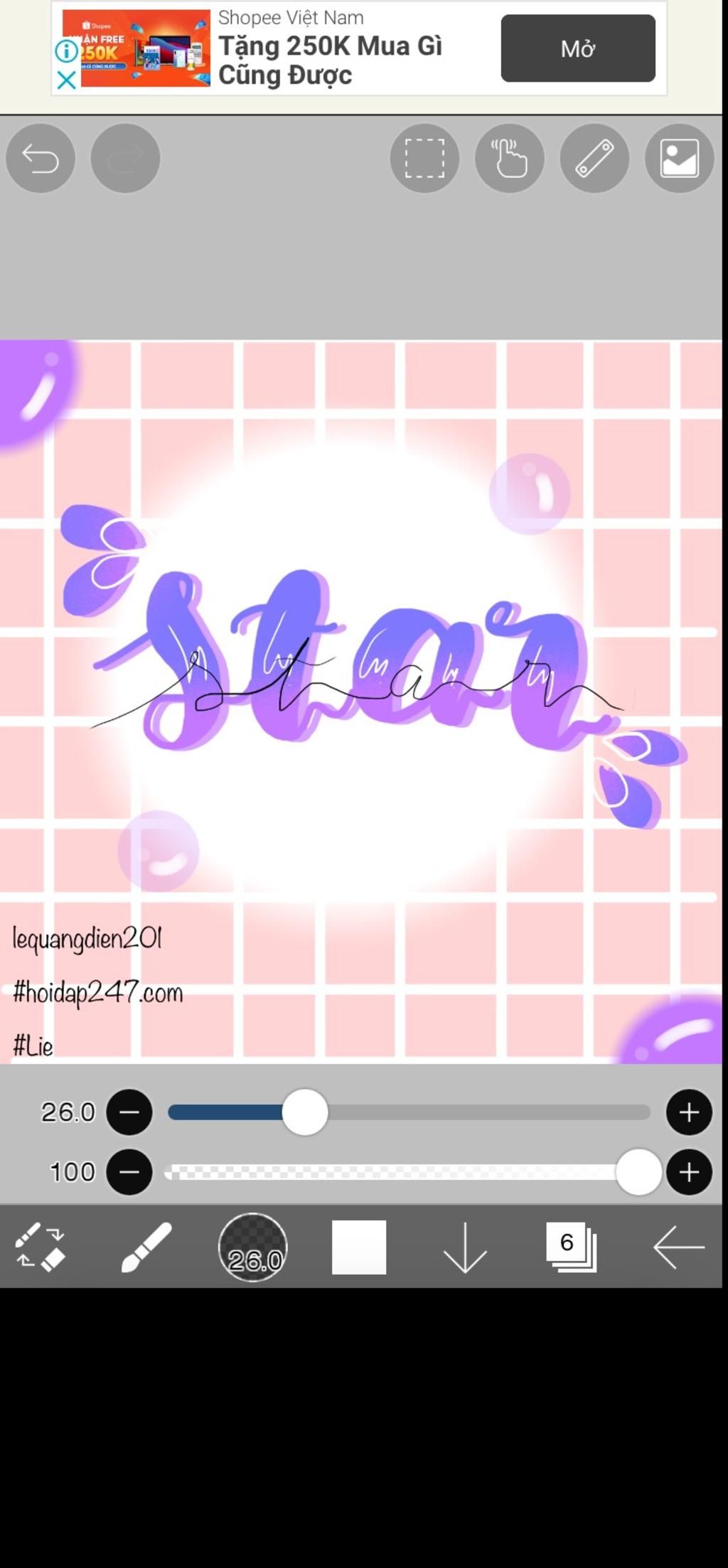Decrease brush thickness with minus button
Image resolution: width=728 pixels, height=1568 pixels.
coord(129,1112)
